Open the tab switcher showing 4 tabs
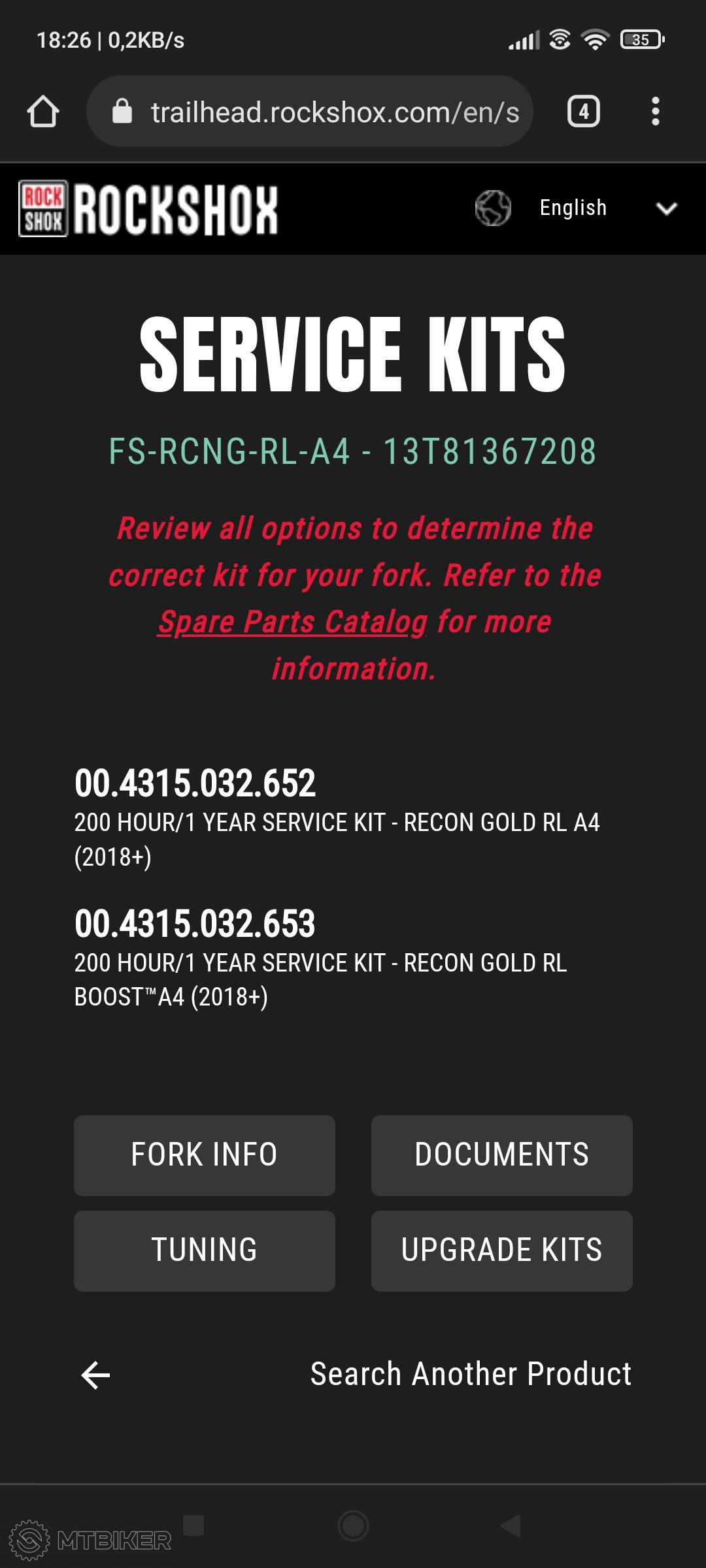Image resolution: width=706 pixels, height=1568 pixels. pyautogui.click(x=583, y=112)
